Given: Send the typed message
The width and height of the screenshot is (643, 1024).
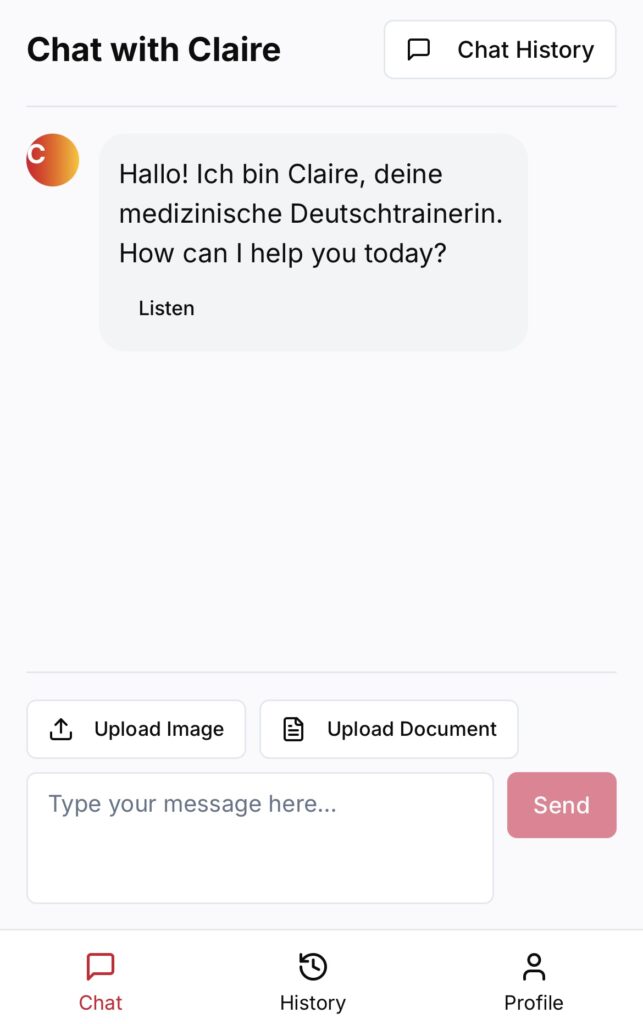Looking at the screenshot, I should (x=561, y=805).
